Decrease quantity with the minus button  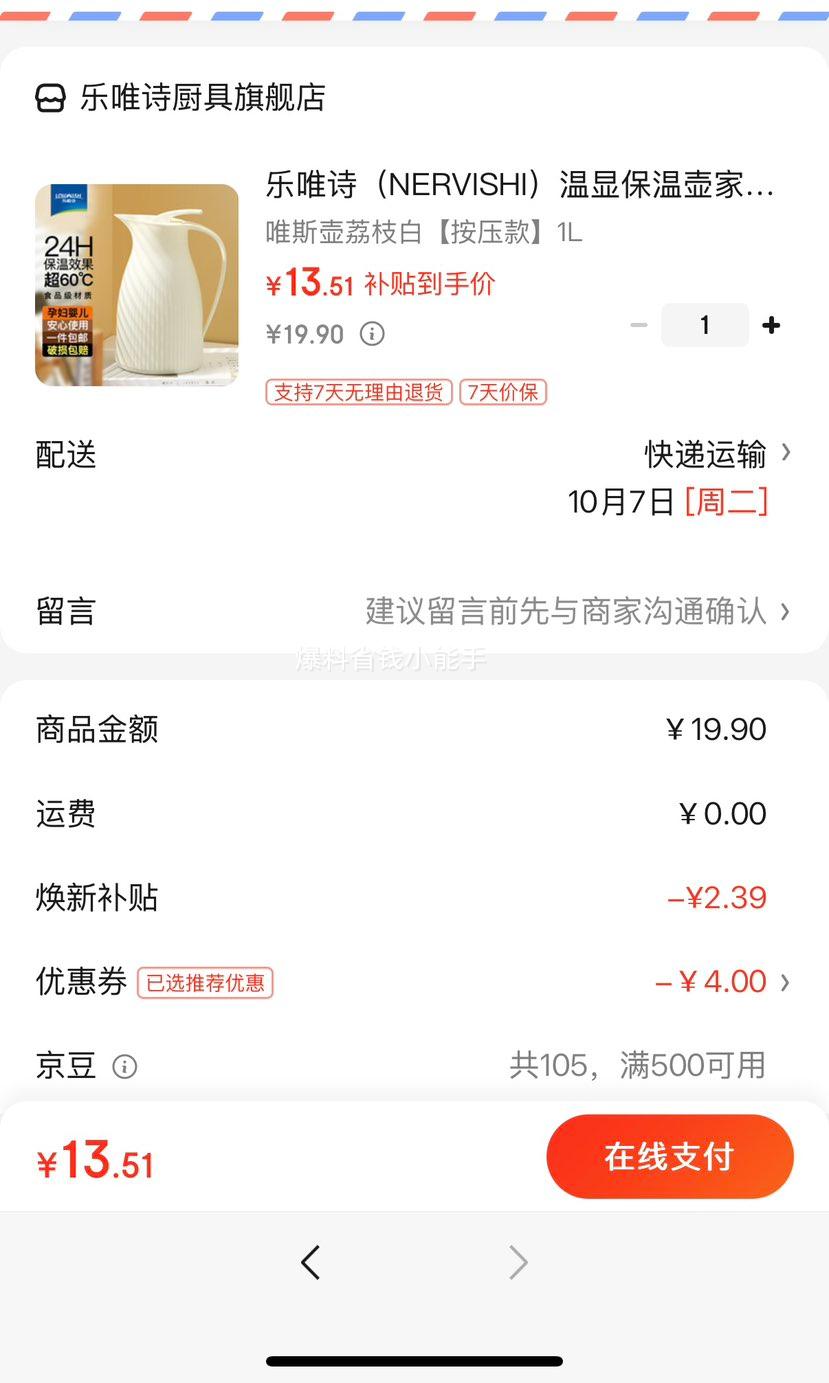point(639,325)
